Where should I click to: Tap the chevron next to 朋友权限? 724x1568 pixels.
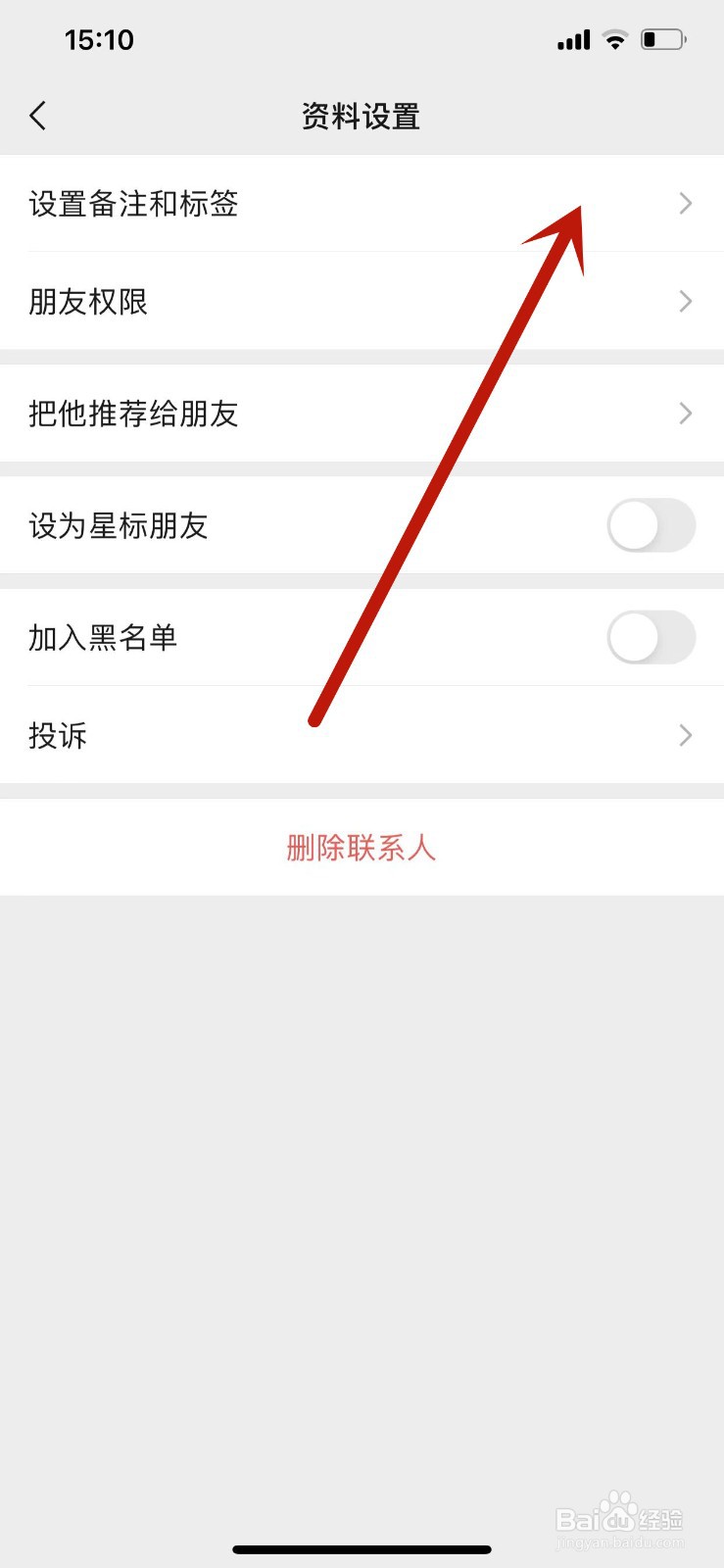coord(685,301)
